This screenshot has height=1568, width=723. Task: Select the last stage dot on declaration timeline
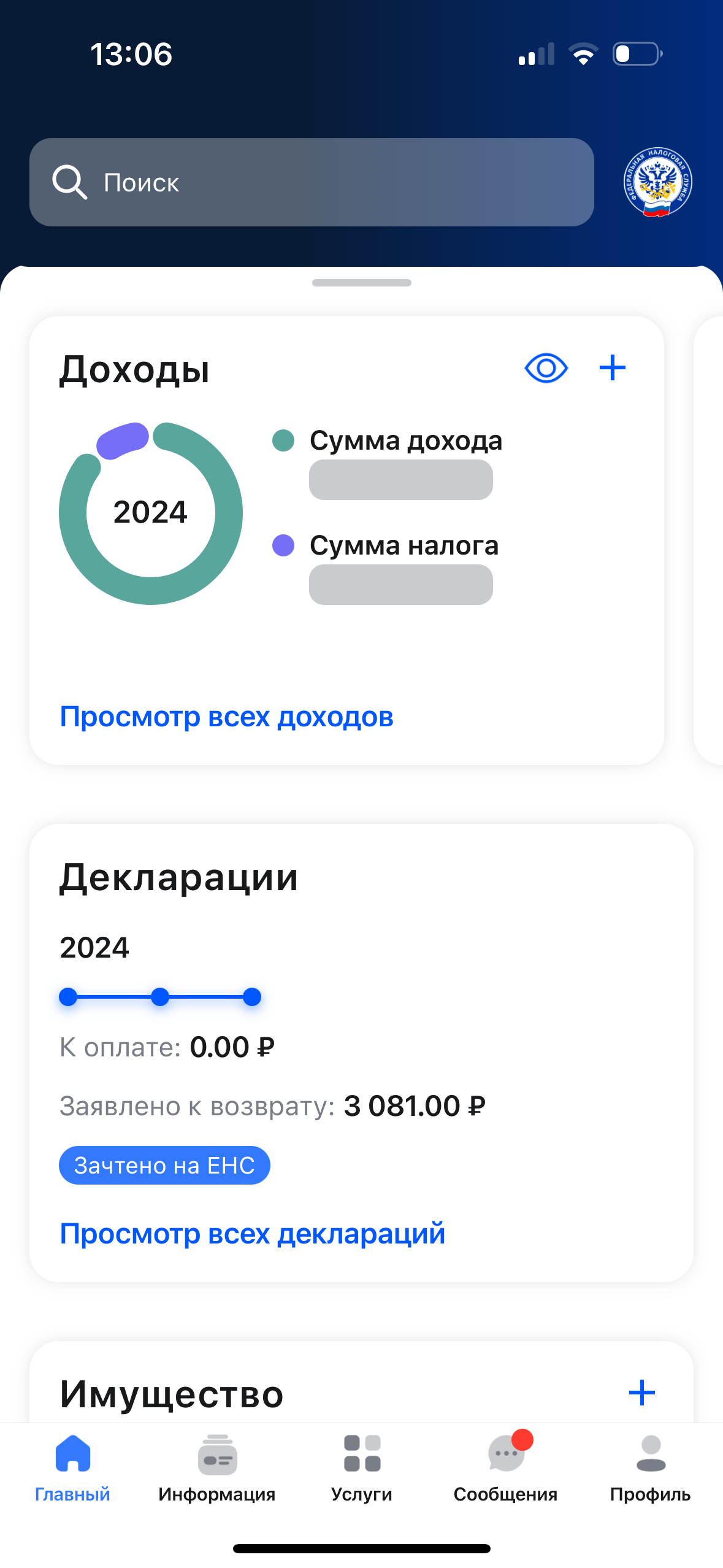pyautogui.click(x=251, y=997)
